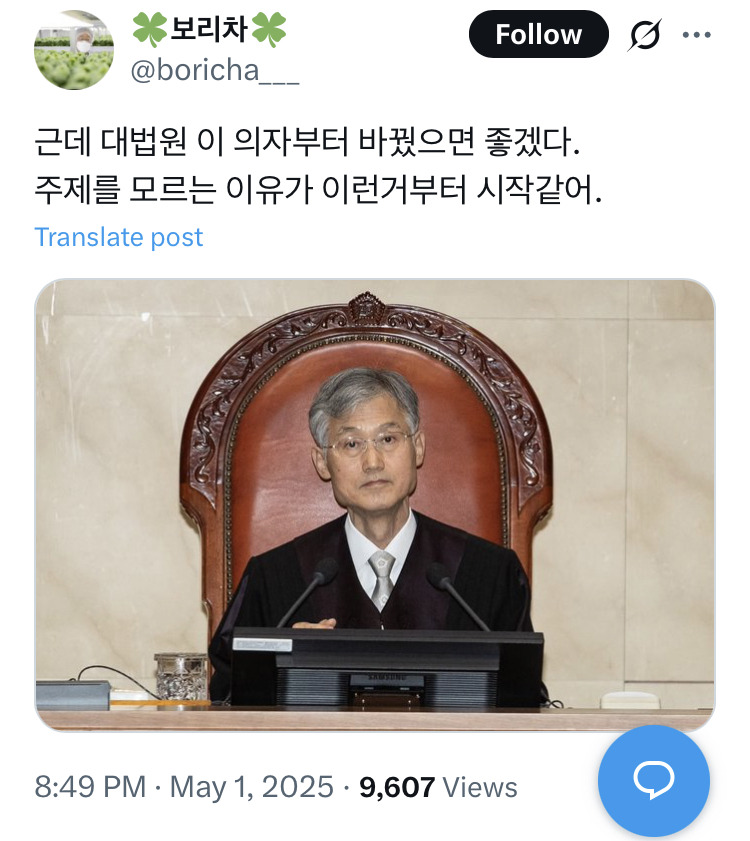750x841 pixels.
Task: Open the attached courtroom photo
Action: pyautogui.click(x=375, y=504)
